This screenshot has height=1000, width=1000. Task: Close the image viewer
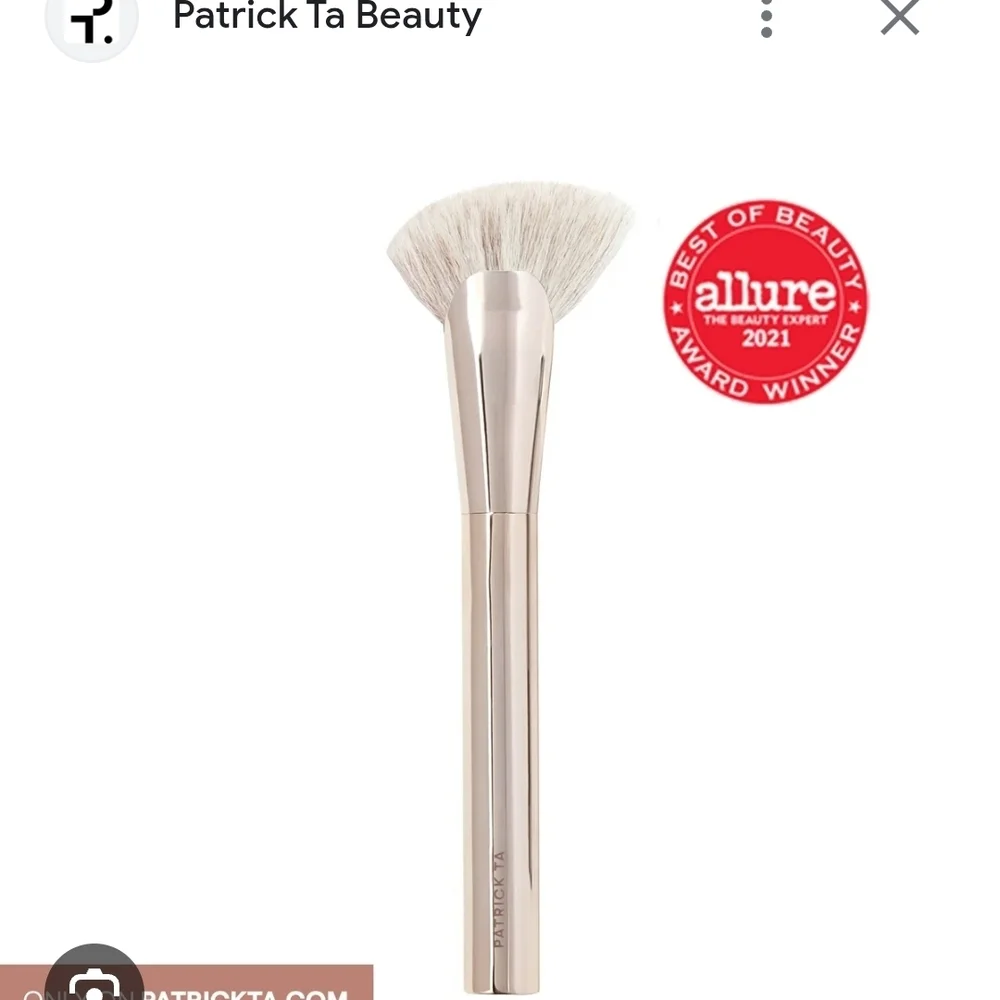click(899, 17)
